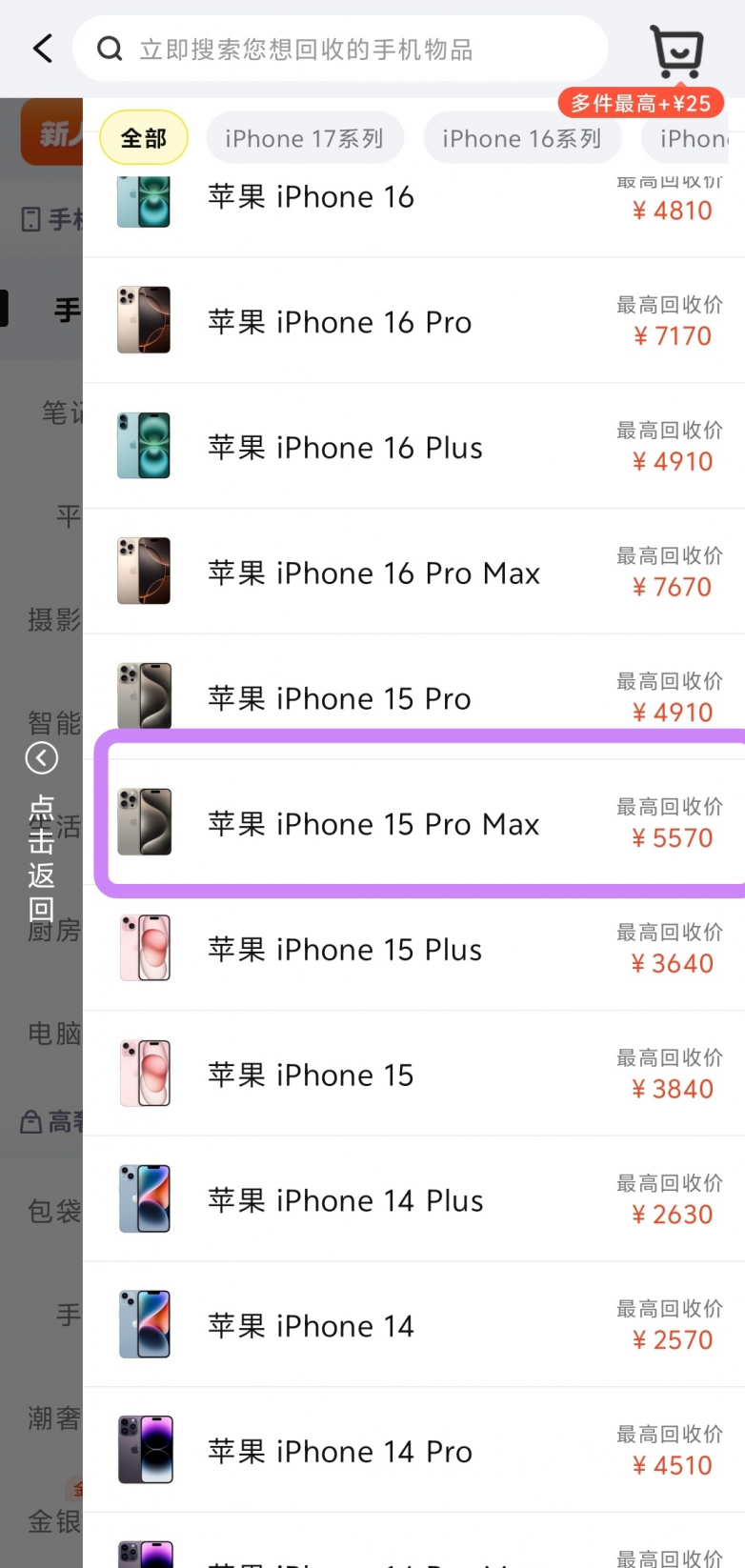Open 苹果 iPhone 16 Plus row
Image resolution: width=745 pixels, height=1568 pixels.
tap(413, 447)
